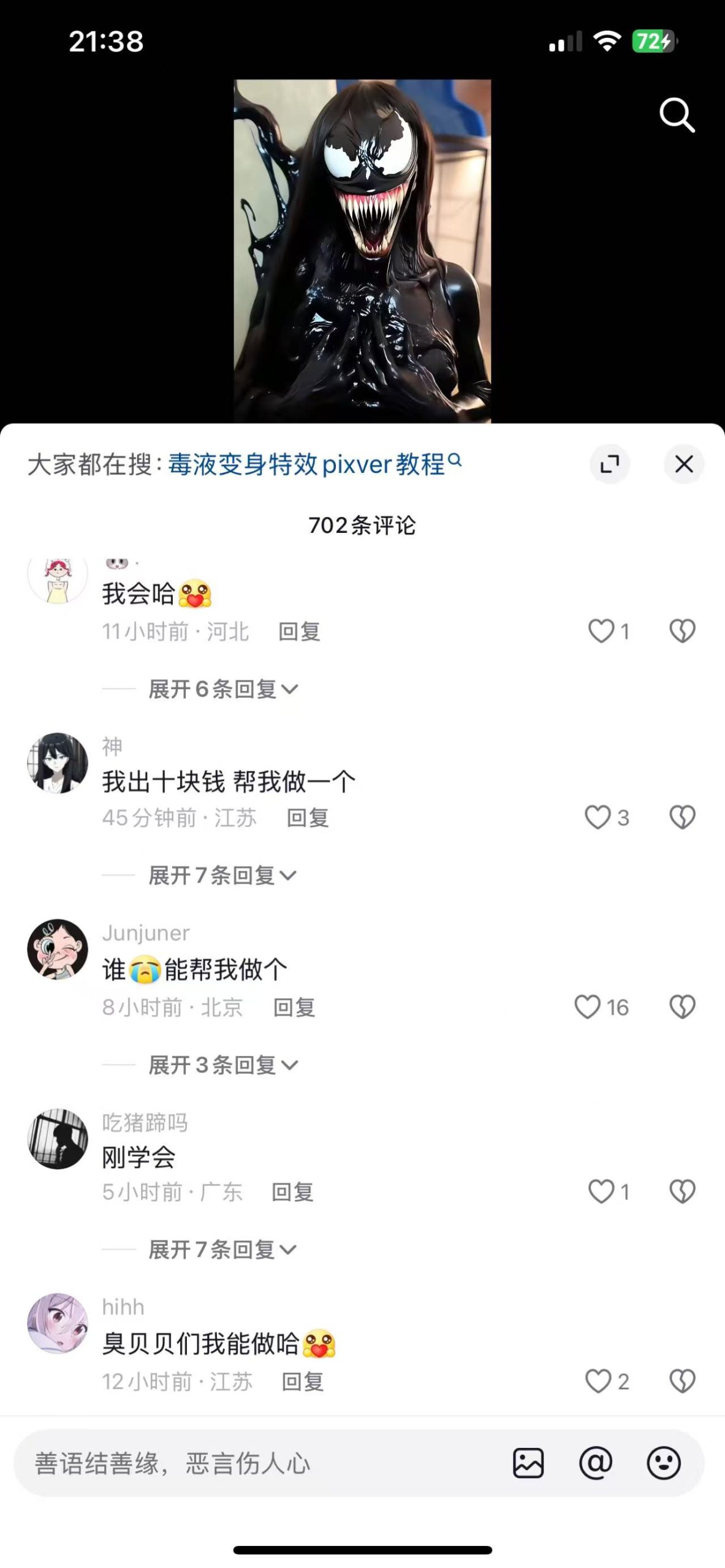Screen dimensions: 725x1568
Task: Like Junjuner's comment
Action: [587, 1007]
